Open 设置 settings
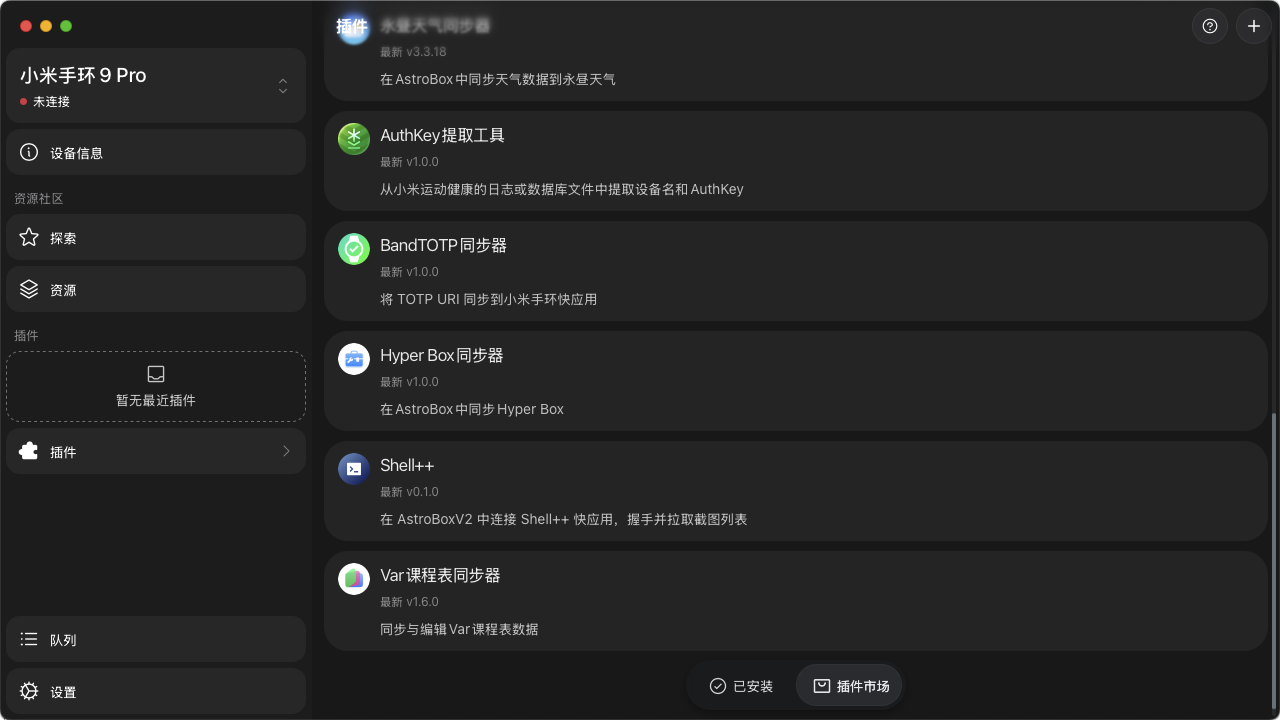1280x720 pixels. click(156, 692)
